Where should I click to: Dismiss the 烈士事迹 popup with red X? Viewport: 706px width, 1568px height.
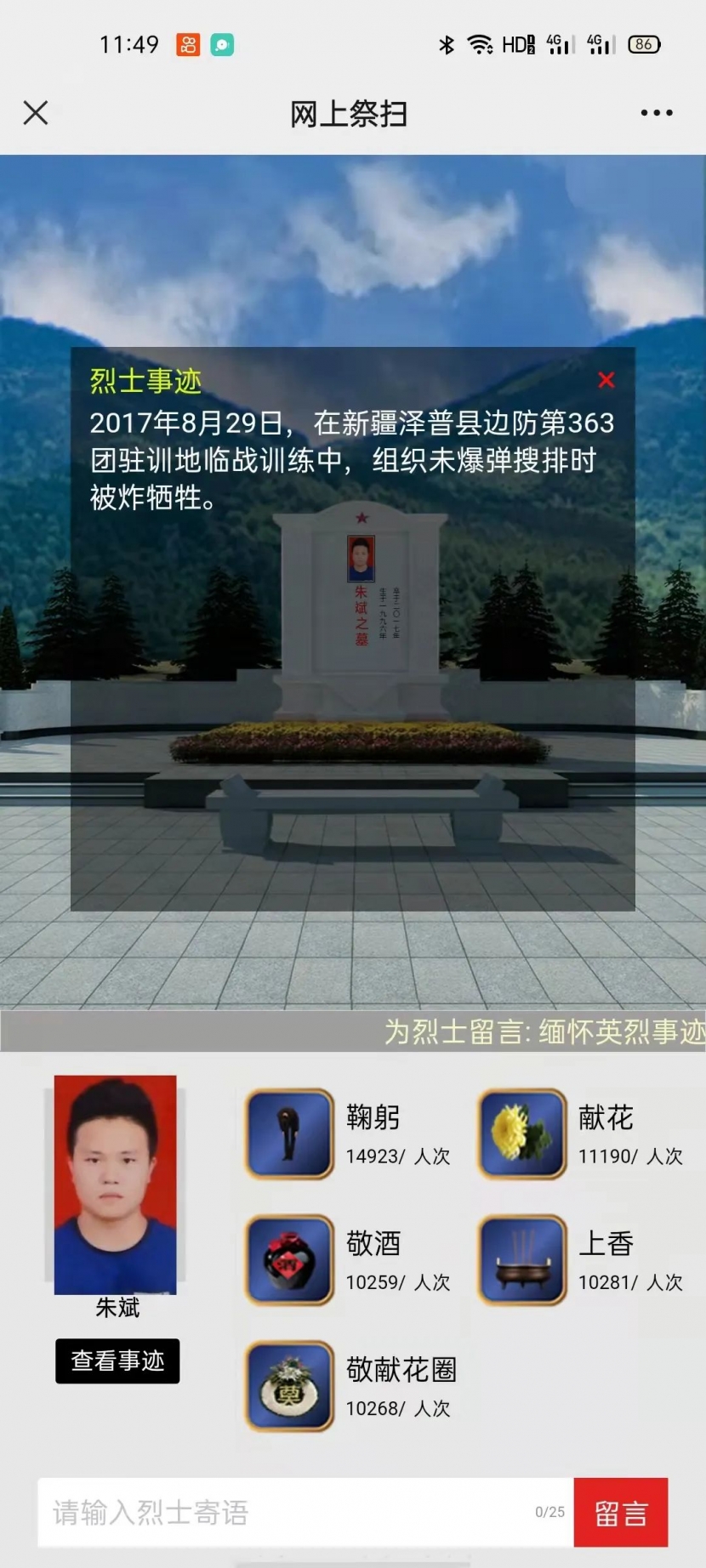point(606,380)
